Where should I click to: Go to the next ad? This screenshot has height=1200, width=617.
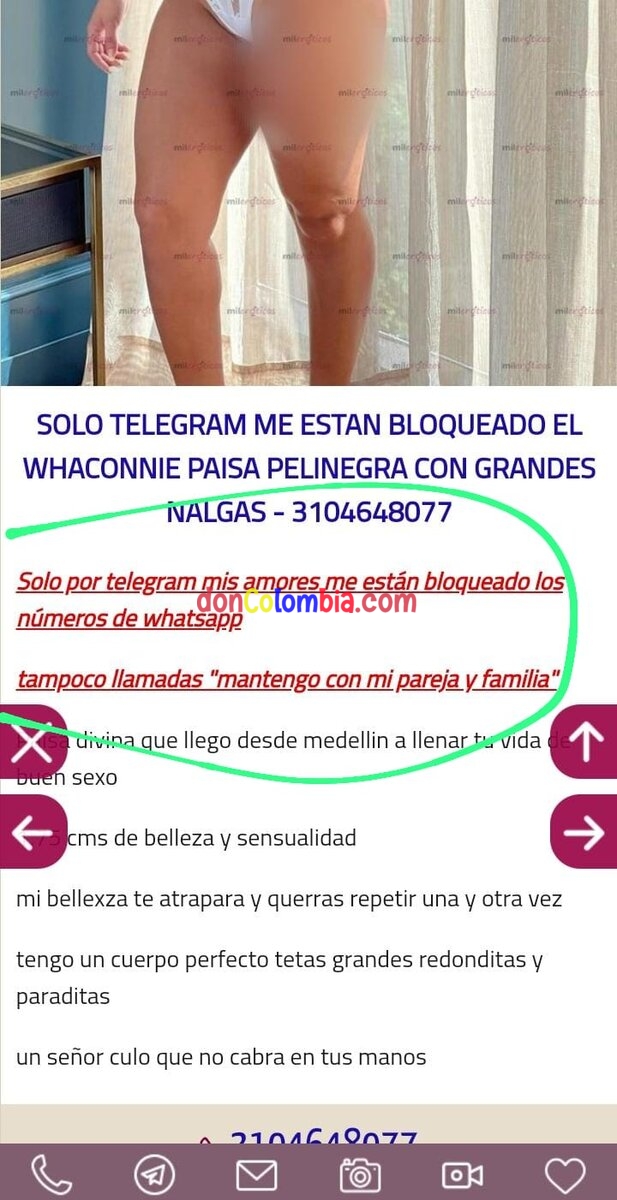pos(586,831)
